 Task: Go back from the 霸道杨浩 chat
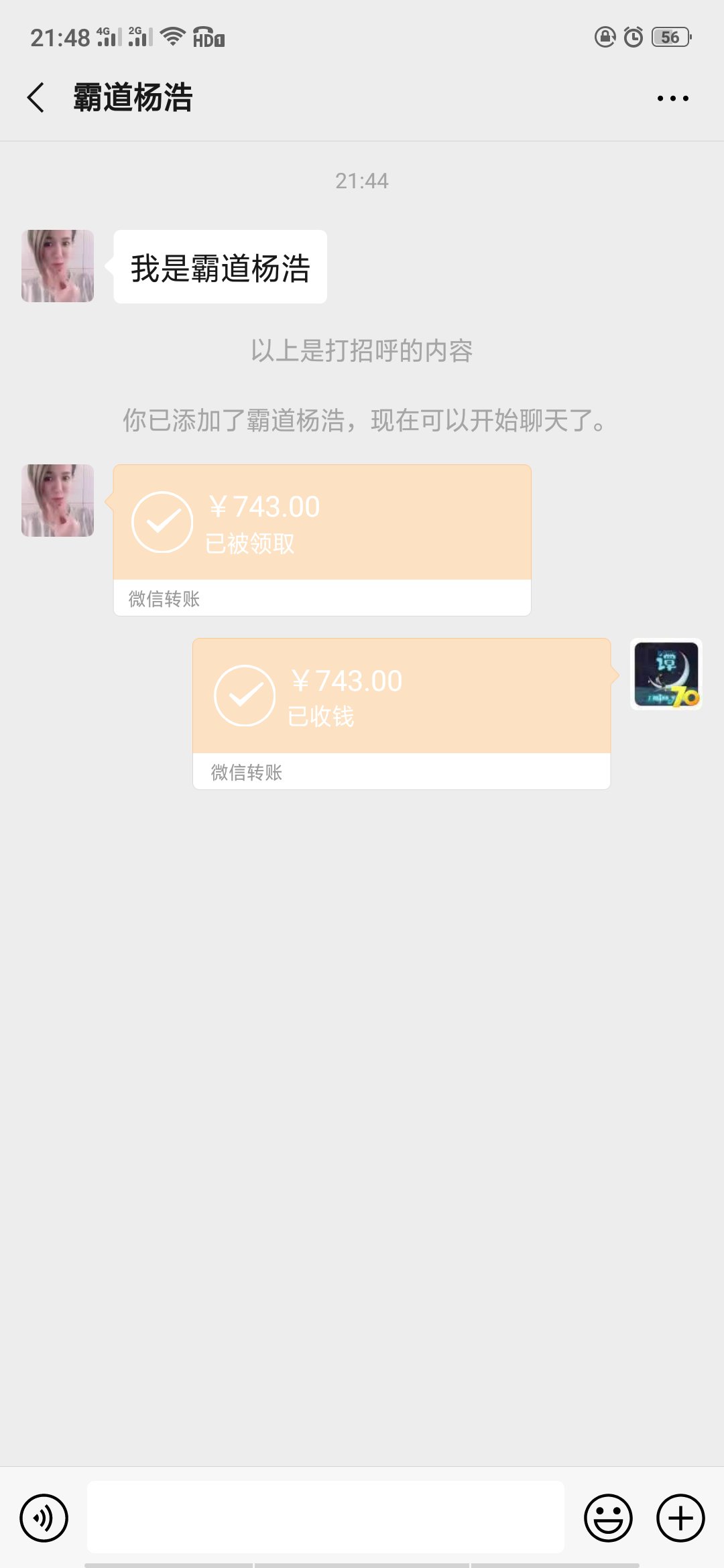pyautogui.click(x=36, y=98)
